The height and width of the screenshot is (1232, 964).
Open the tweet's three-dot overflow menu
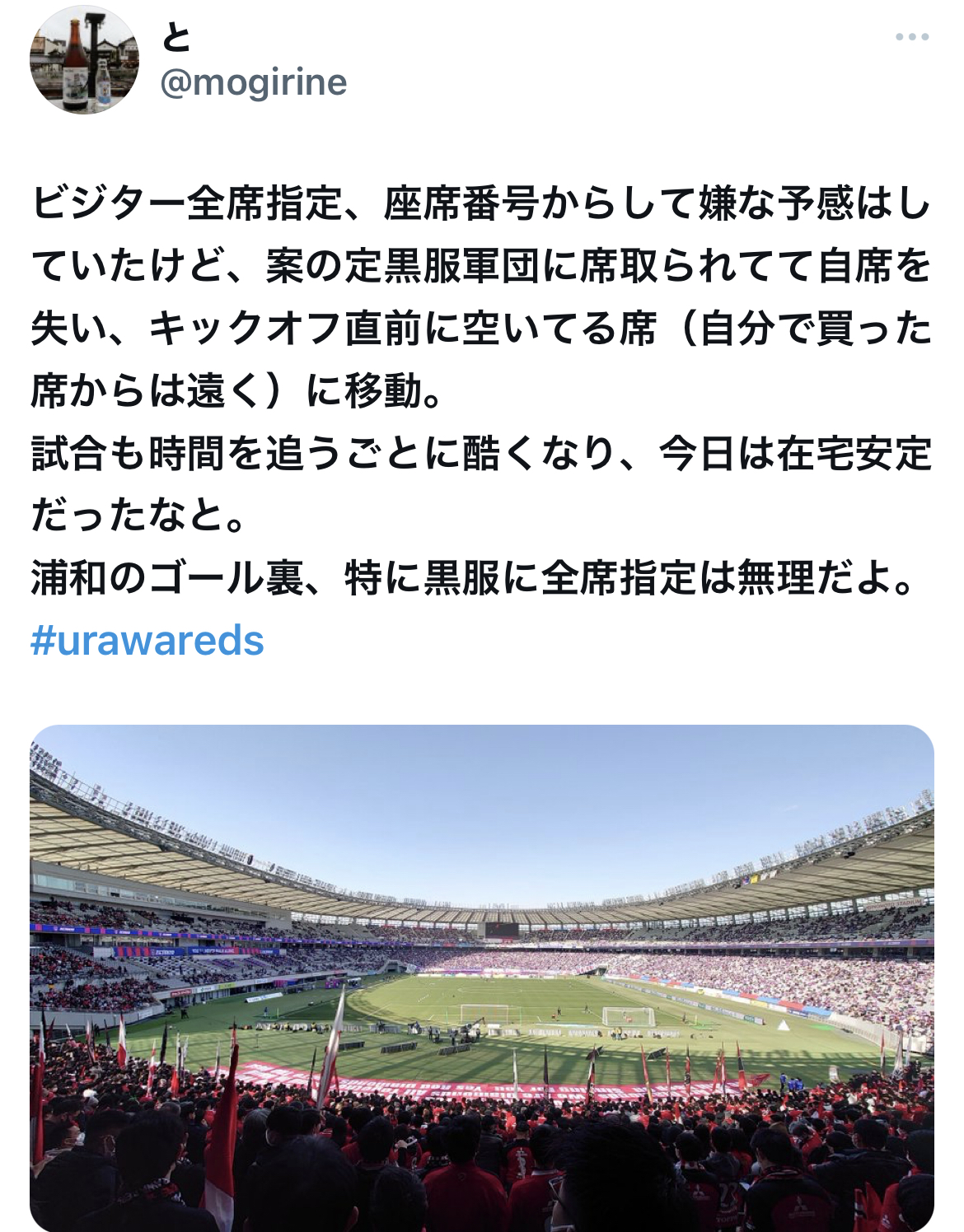pyautogui.click(x=912, y=37)
